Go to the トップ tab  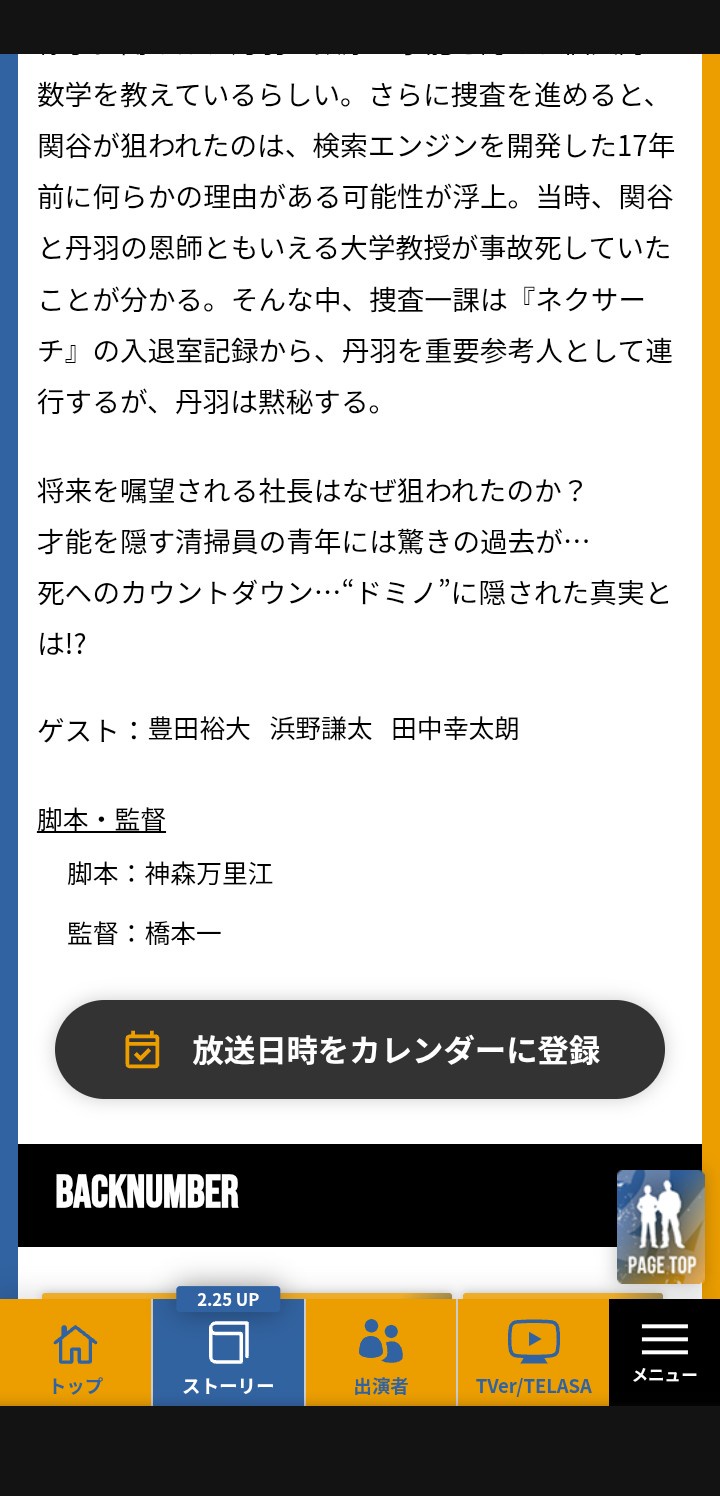pos(76,1354)
